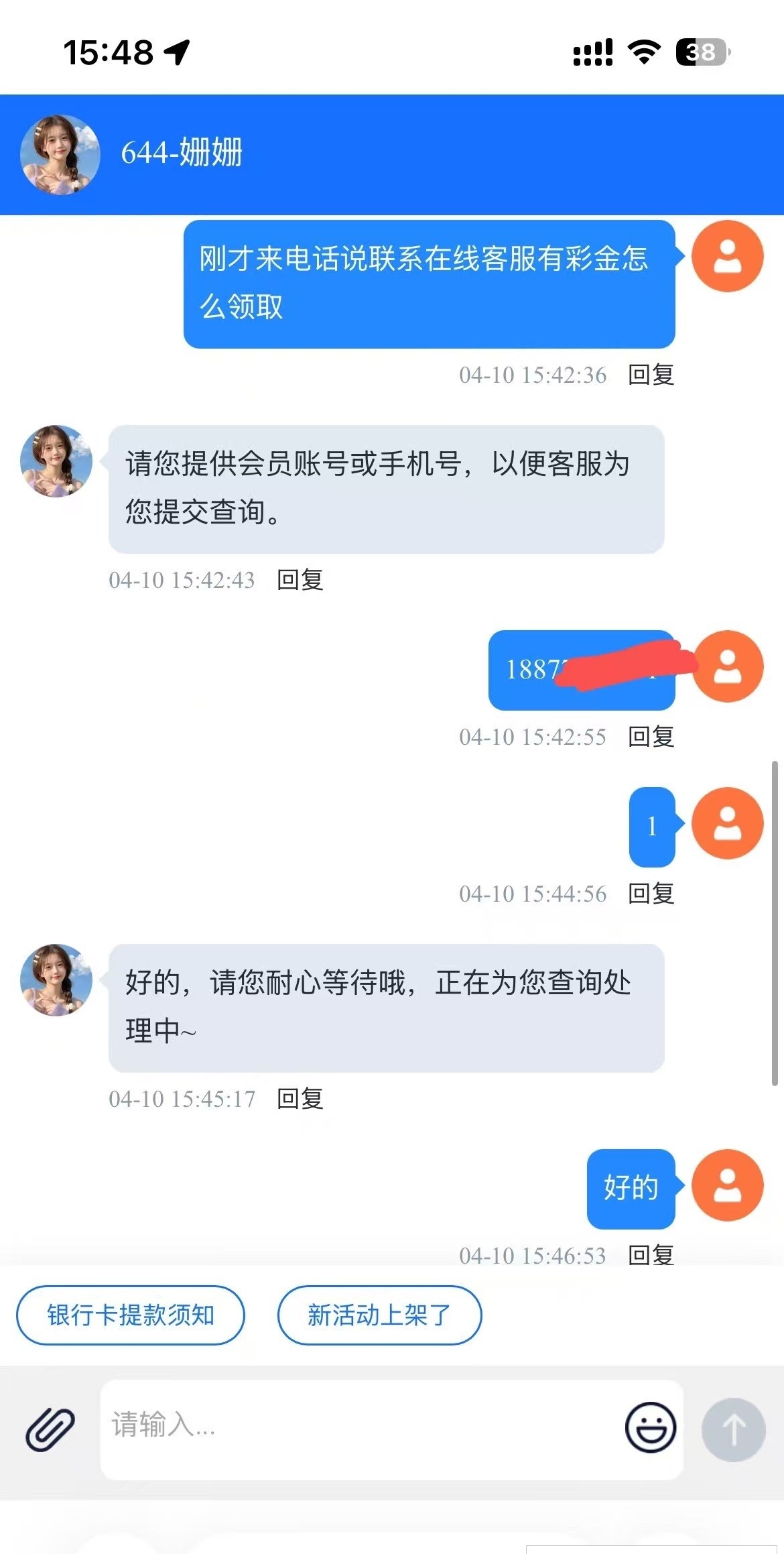
Task: Send the message with the arrow button
Action: 733,1429
